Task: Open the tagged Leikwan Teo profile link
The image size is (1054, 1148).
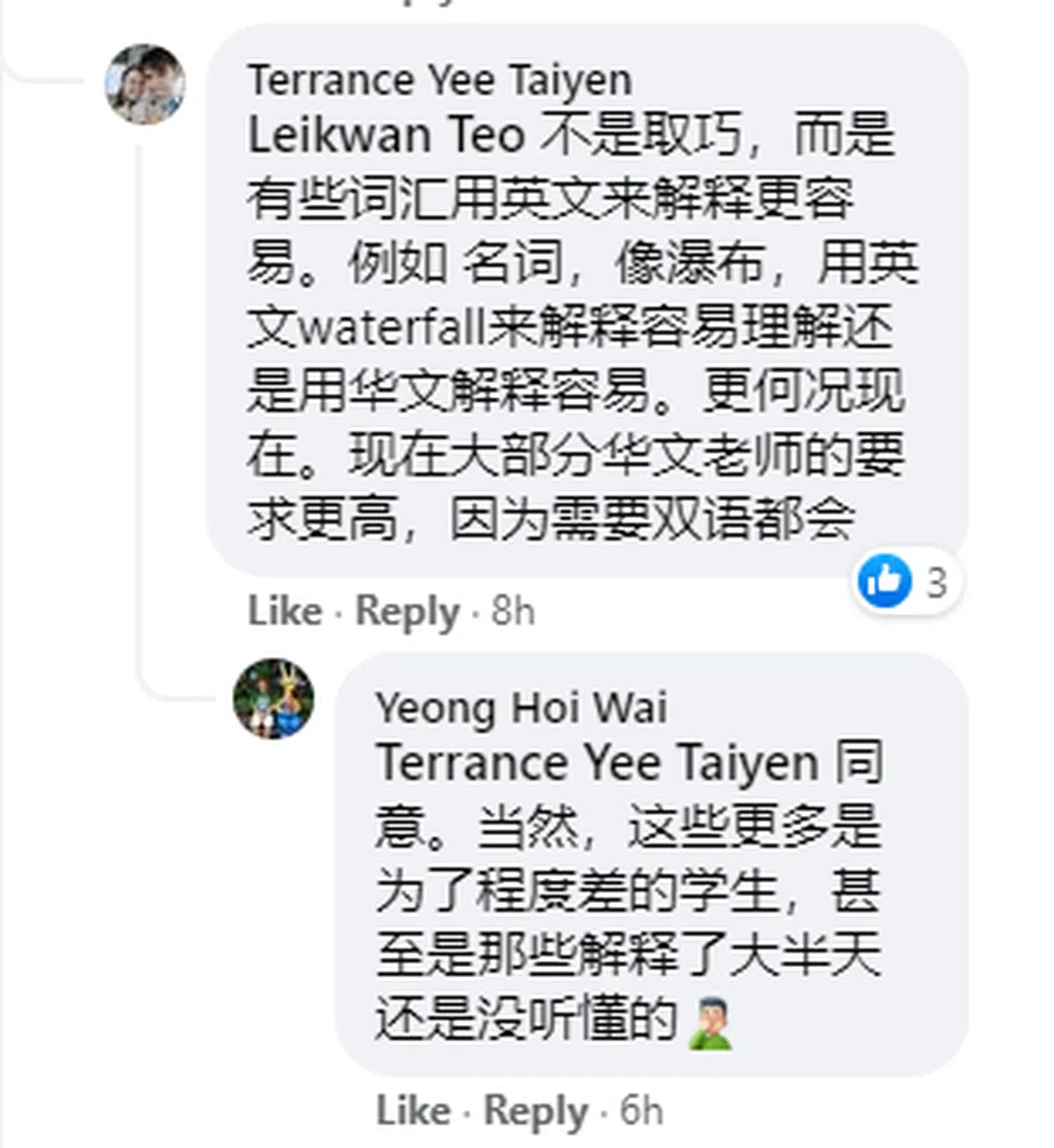Action: point(386,136)
